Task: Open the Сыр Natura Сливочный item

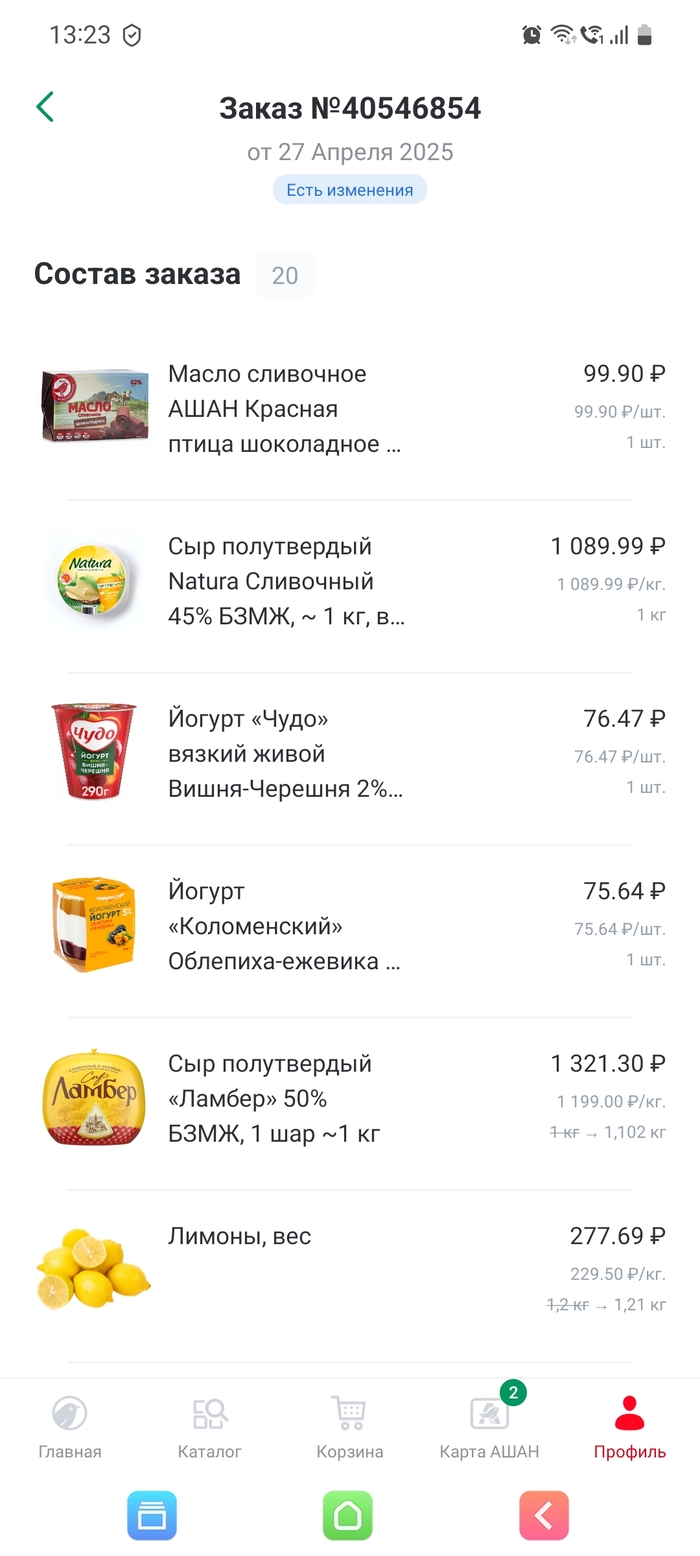Action: click(285, 581)
